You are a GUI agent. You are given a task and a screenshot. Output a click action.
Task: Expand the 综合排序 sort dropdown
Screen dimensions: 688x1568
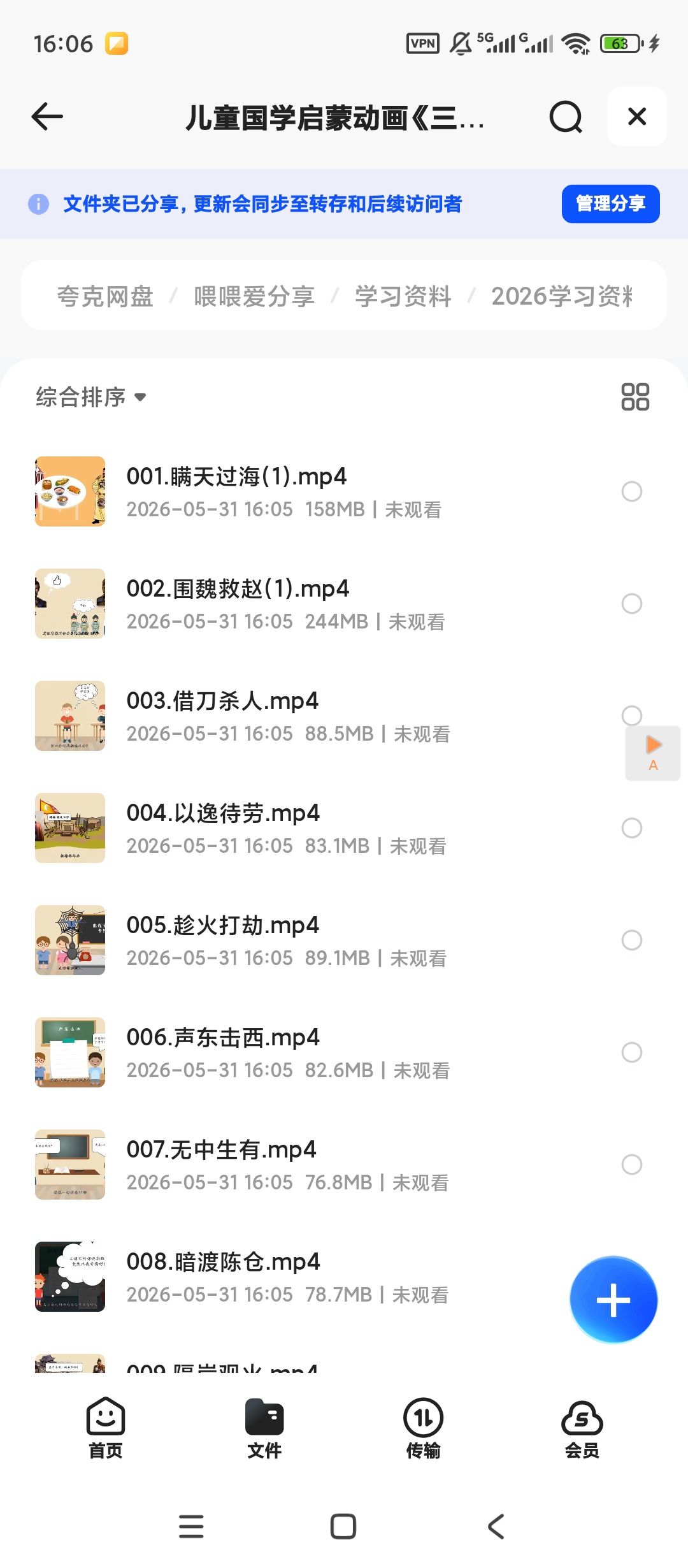click(90, 397)
